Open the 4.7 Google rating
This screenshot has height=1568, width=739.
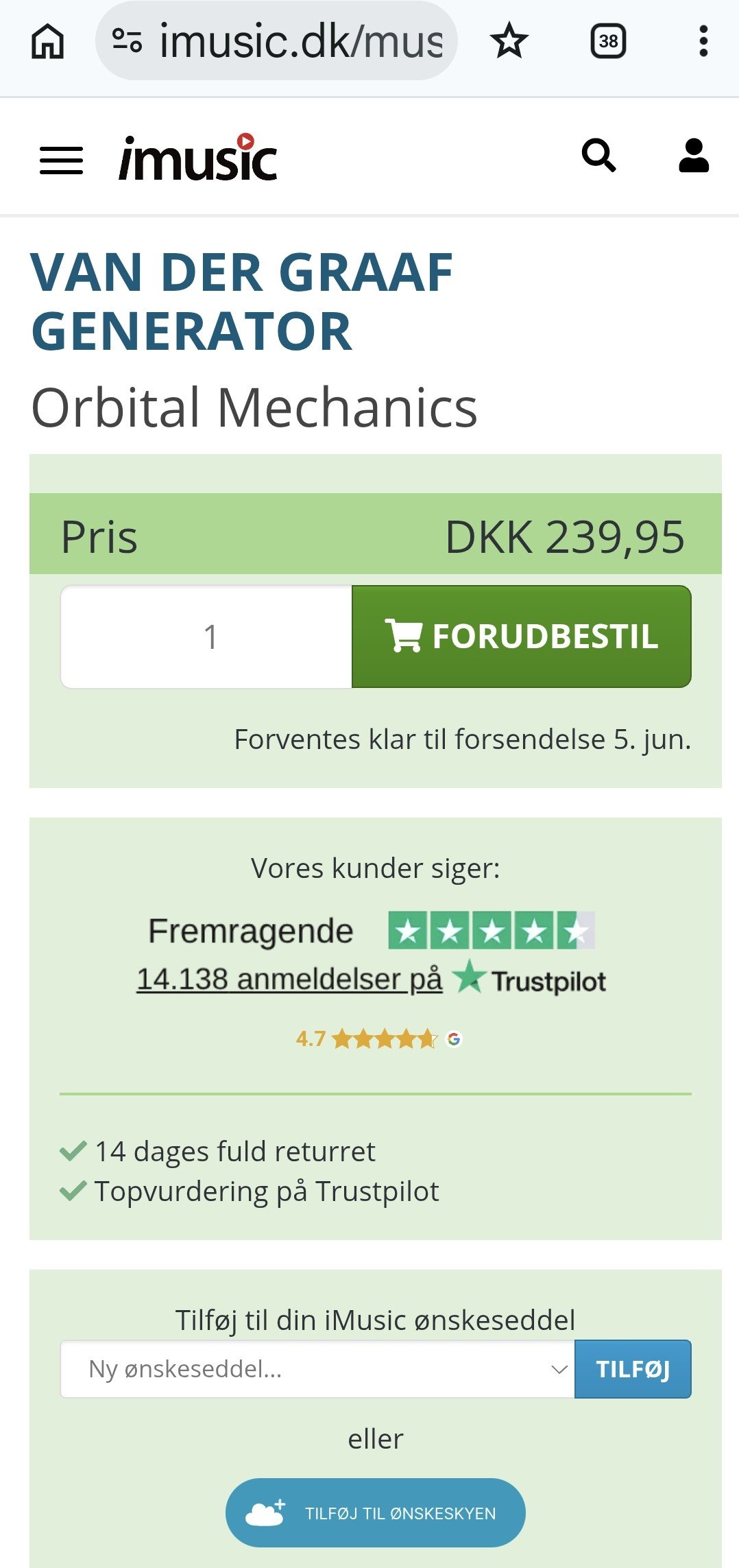pyautogui.click(x=378, y=1039)
